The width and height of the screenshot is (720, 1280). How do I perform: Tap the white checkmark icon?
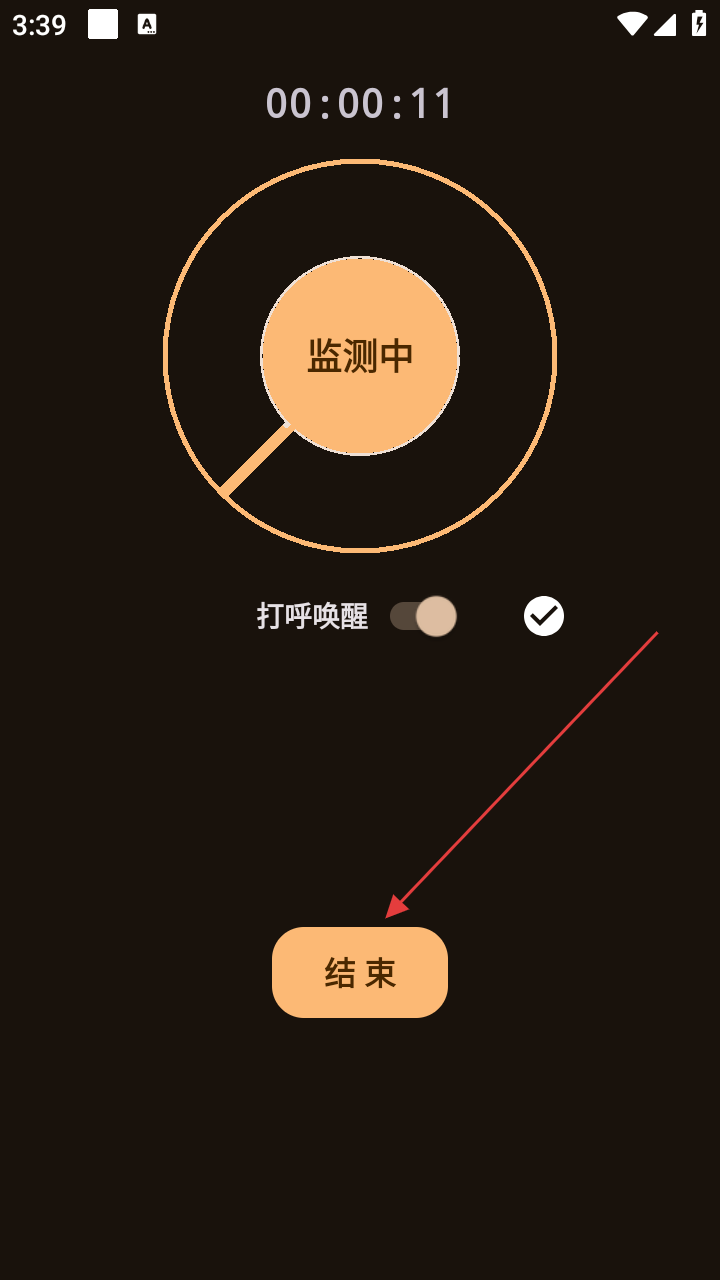click(x=544, y=616)
